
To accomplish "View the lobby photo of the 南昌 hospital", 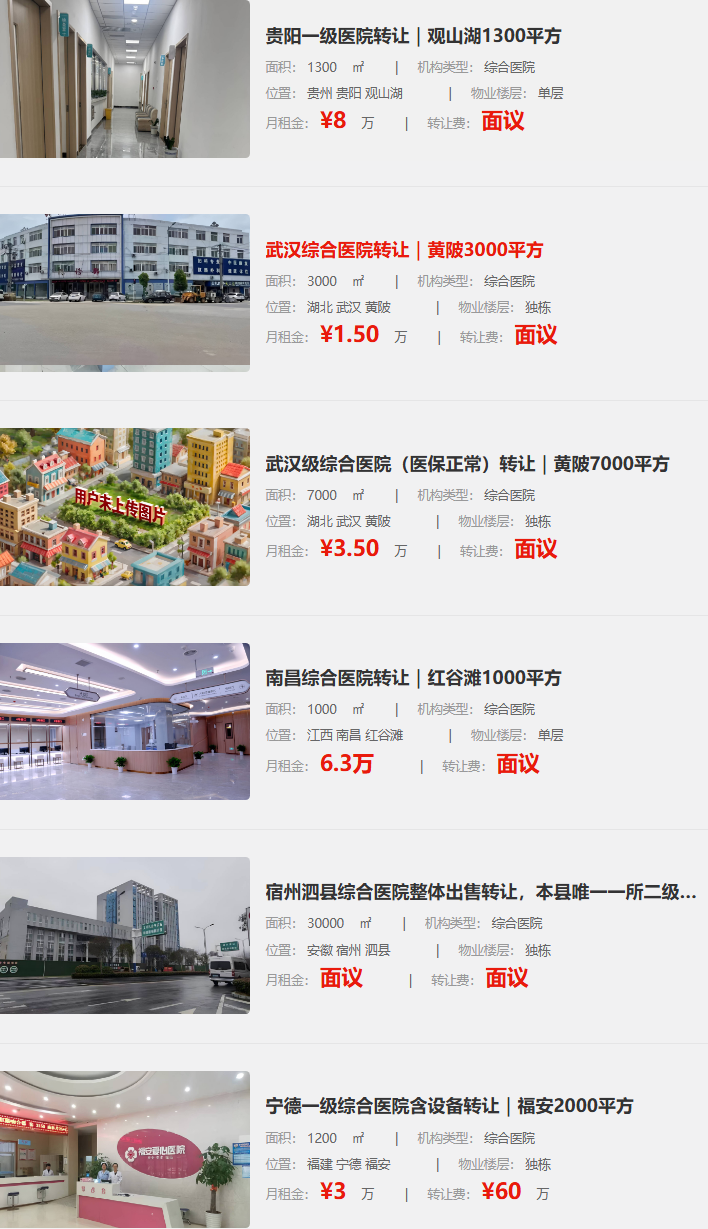I will pyautogui.click(x=124, y=720).
